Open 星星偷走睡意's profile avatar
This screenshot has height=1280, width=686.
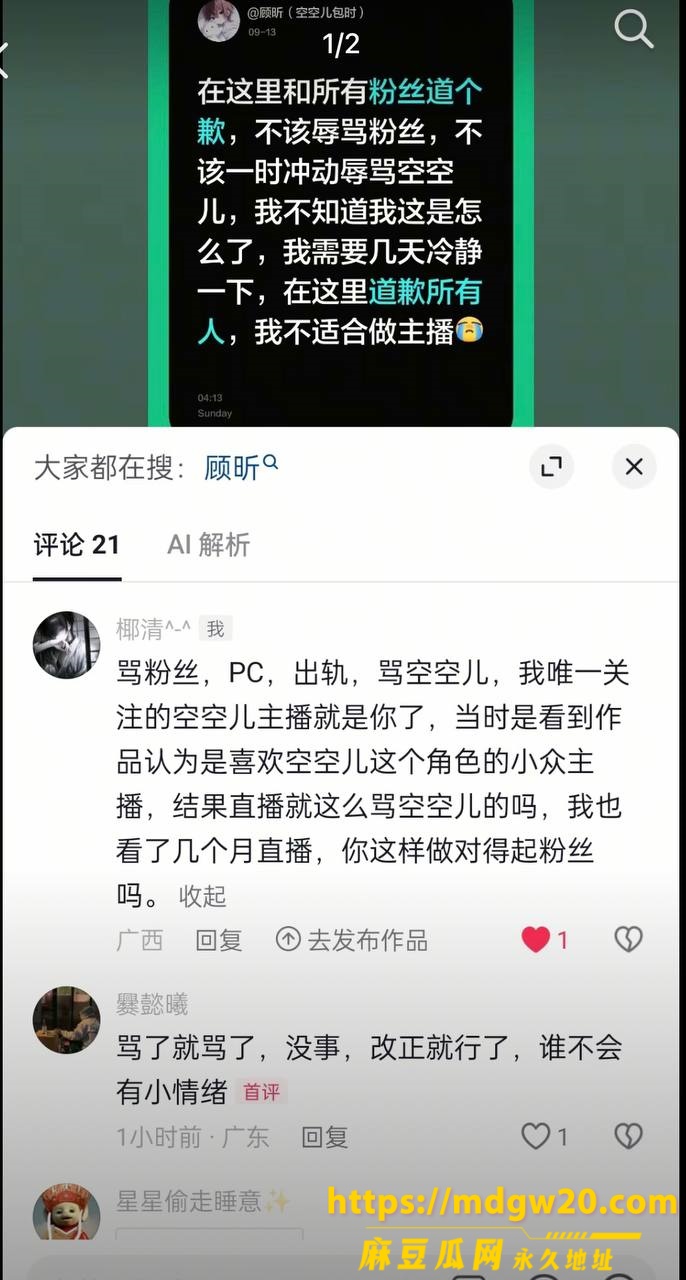pyautogui.click(x=67, y=1212)
